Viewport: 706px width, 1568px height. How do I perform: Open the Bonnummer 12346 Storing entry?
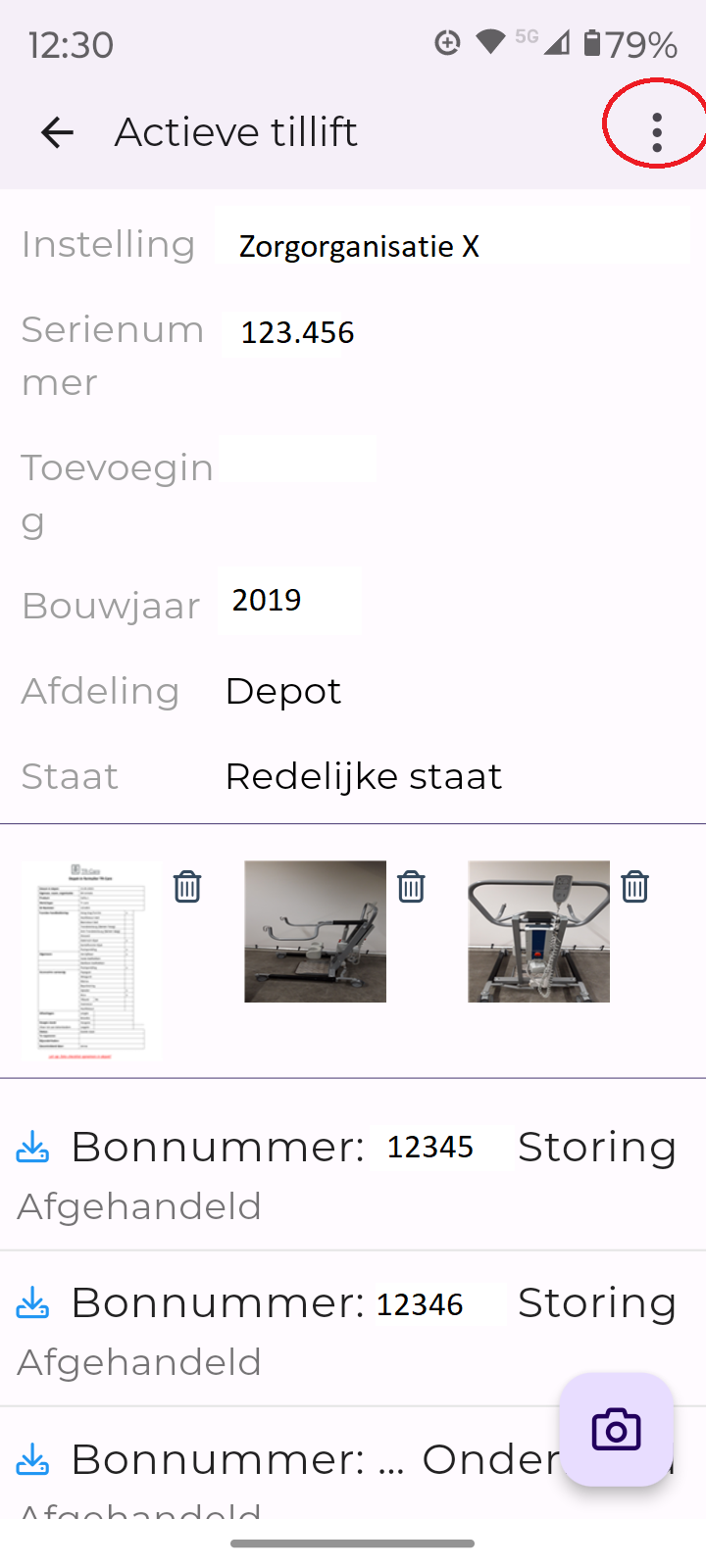[353, 1330]
